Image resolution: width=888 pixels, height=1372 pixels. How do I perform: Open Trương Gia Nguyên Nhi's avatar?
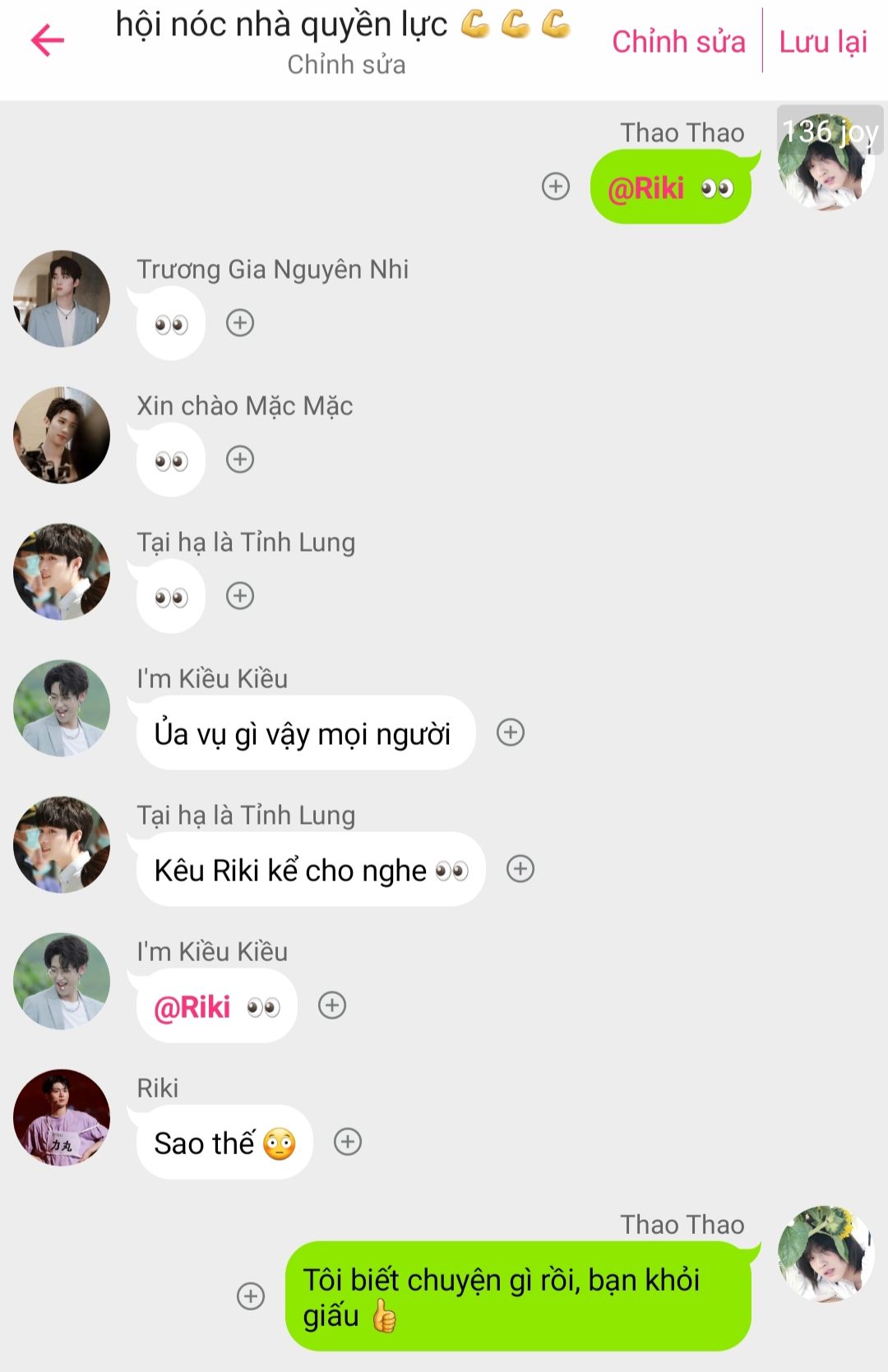click(62, 298)
